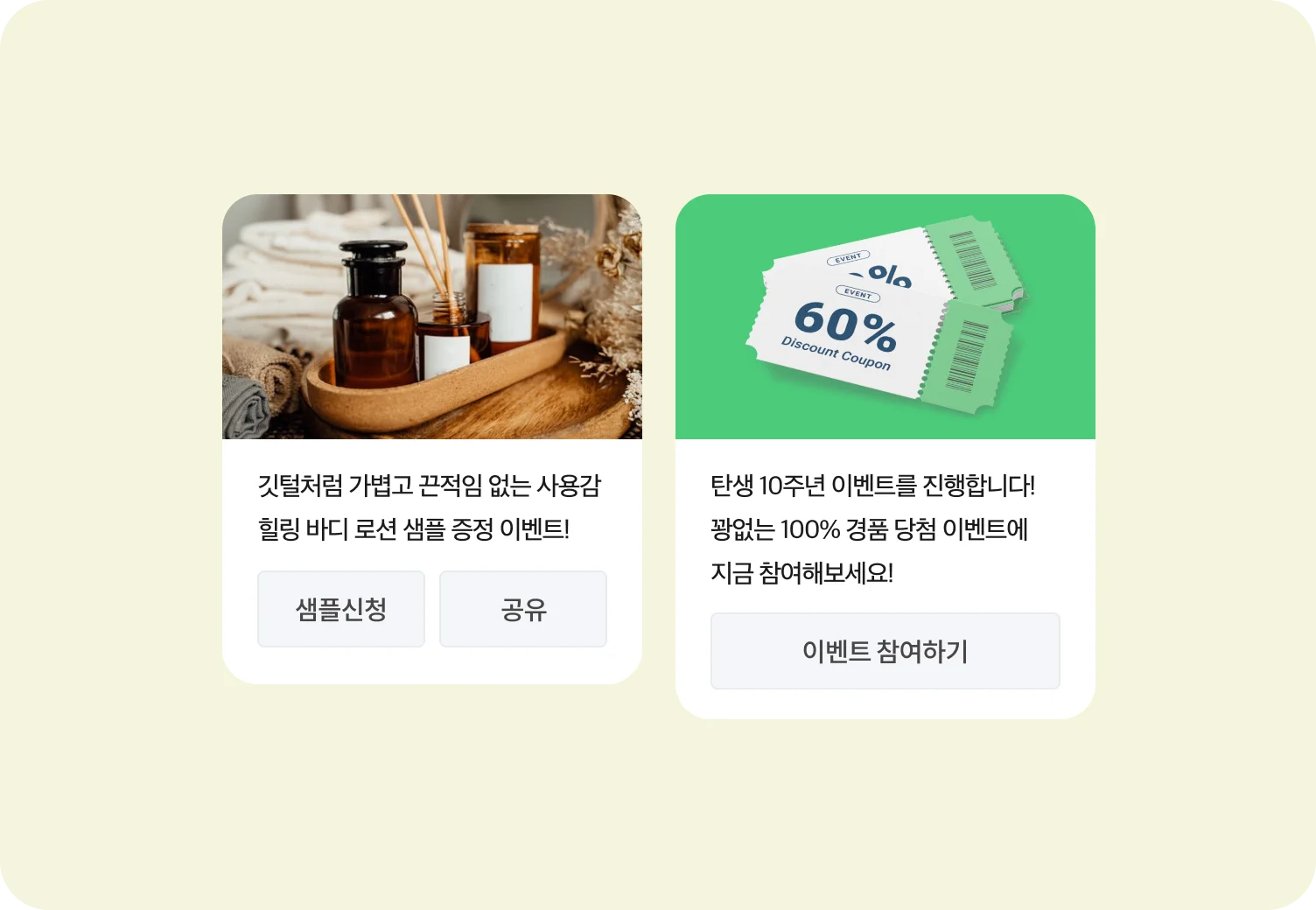Open the 60% discount coupon card image
Screen dimensions: 1316x910
tap(885, 317)
